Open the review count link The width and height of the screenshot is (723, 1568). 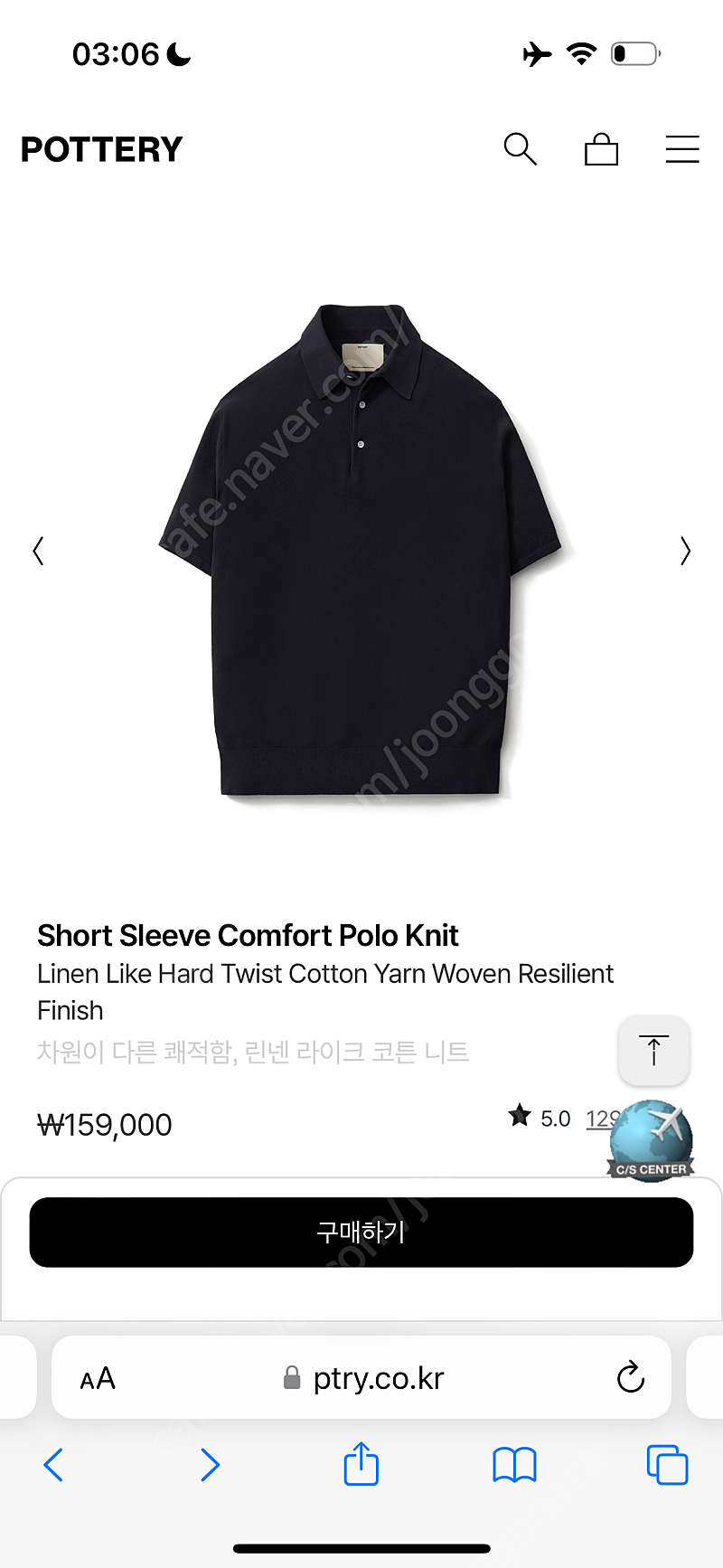(x=599, y=1119)
